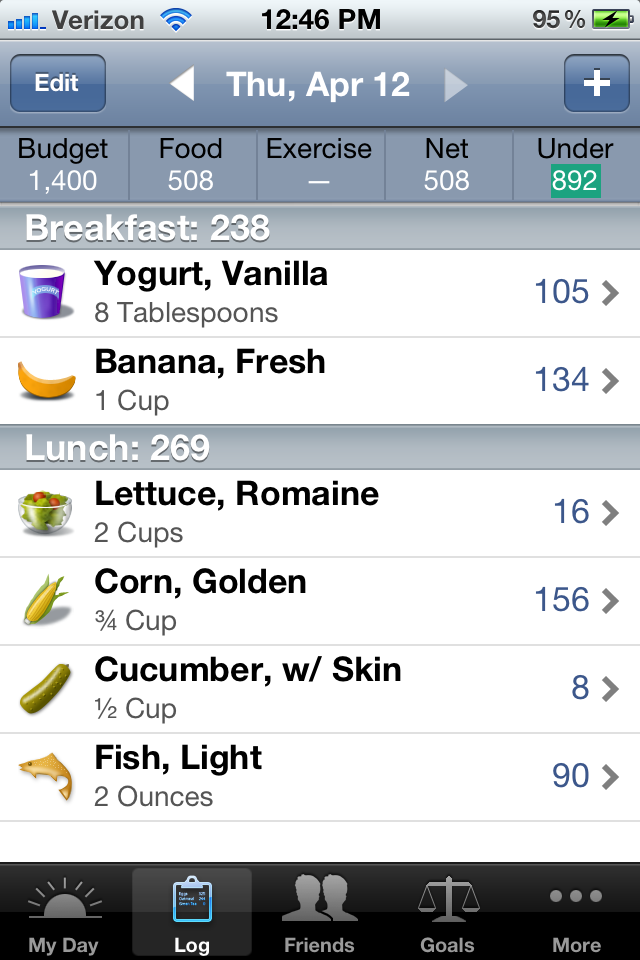Select the Fish, Light entry

coord(320,777)
